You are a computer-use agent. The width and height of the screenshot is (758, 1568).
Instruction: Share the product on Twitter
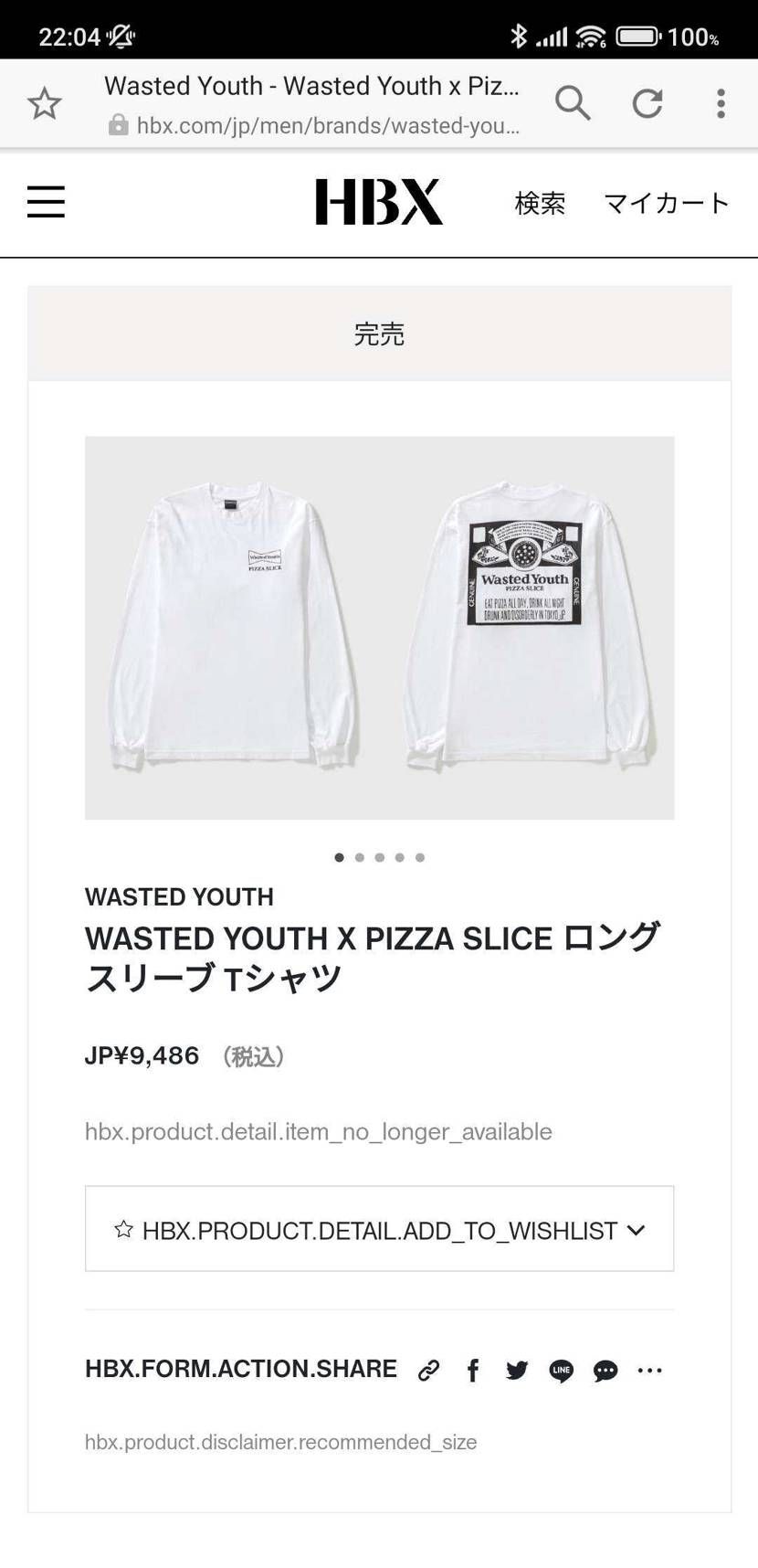point(517,1370)
